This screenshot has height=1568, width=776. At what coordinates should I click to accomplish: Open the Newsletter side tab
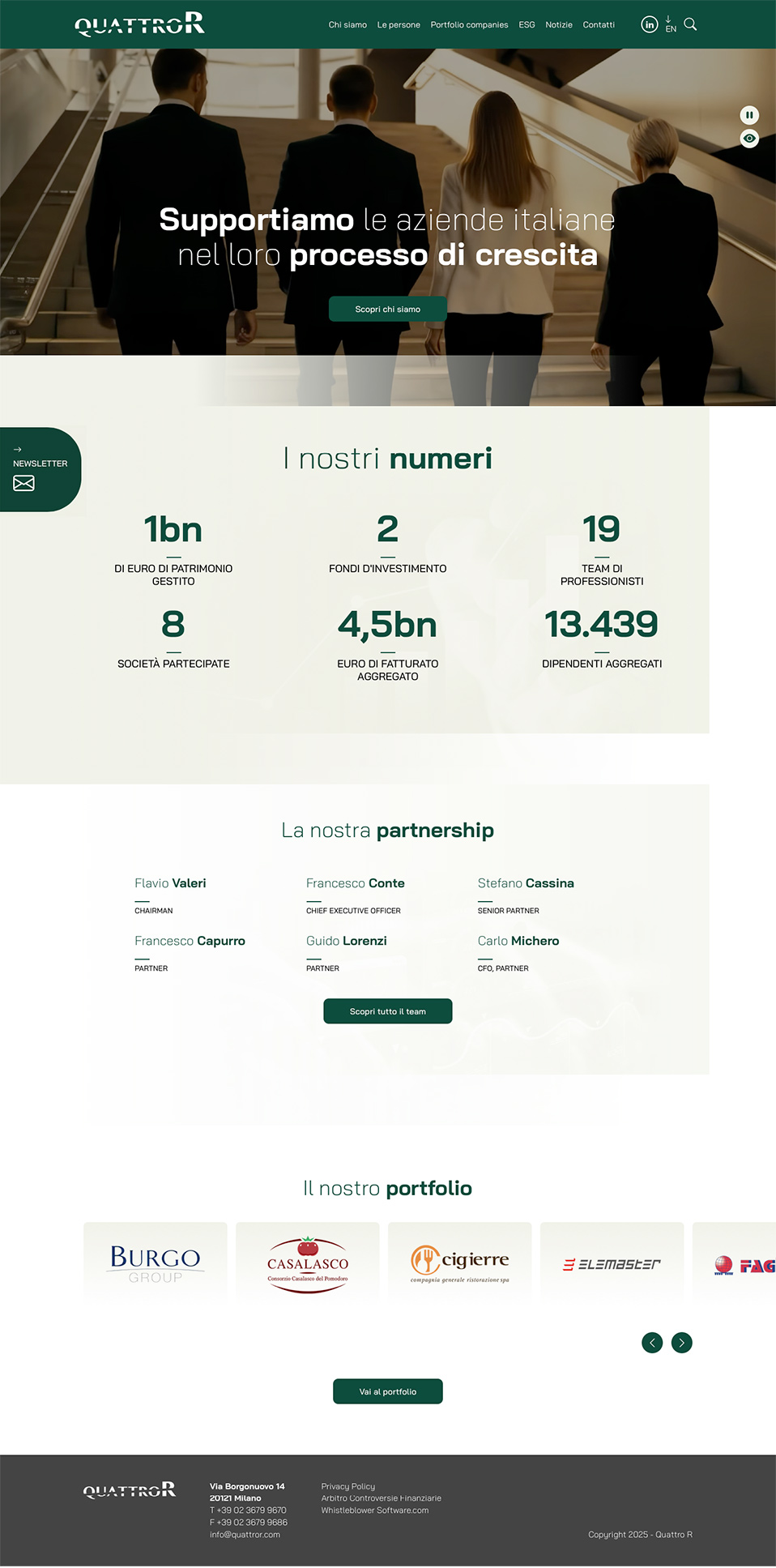[40, 470]
